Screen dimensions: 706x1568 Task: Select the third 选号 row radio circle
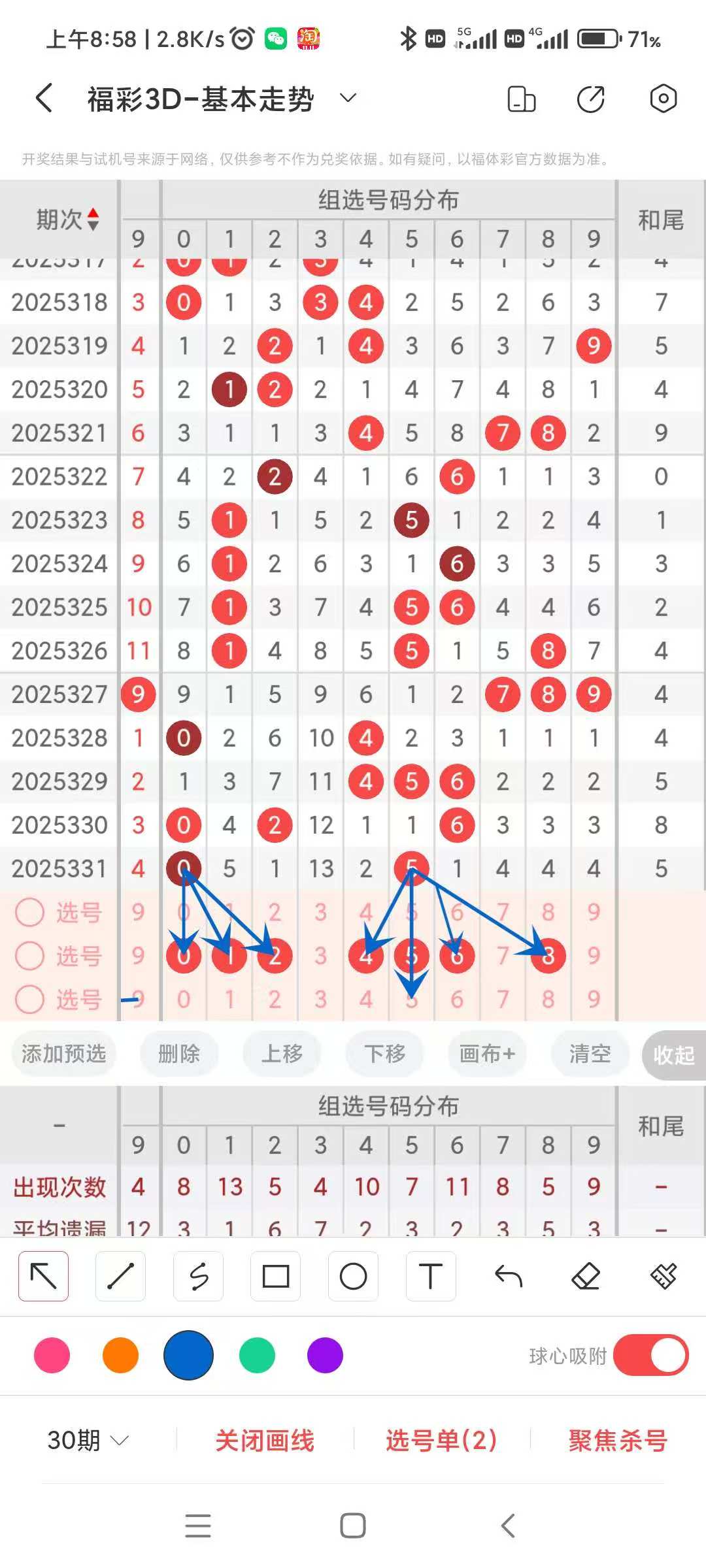29,1000
